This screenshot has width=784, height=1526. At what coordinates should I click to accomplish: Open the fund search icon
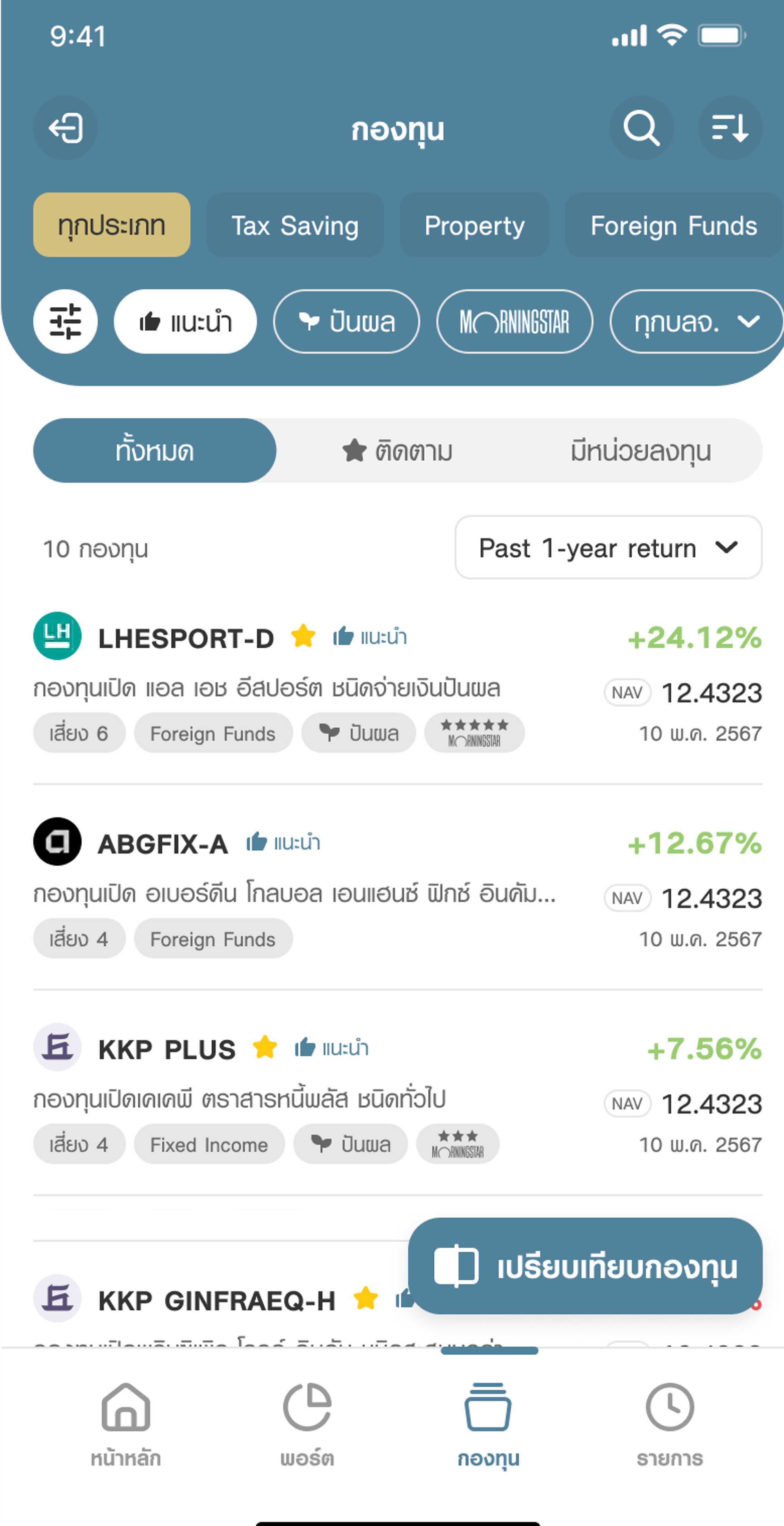[x=642, y=128]
